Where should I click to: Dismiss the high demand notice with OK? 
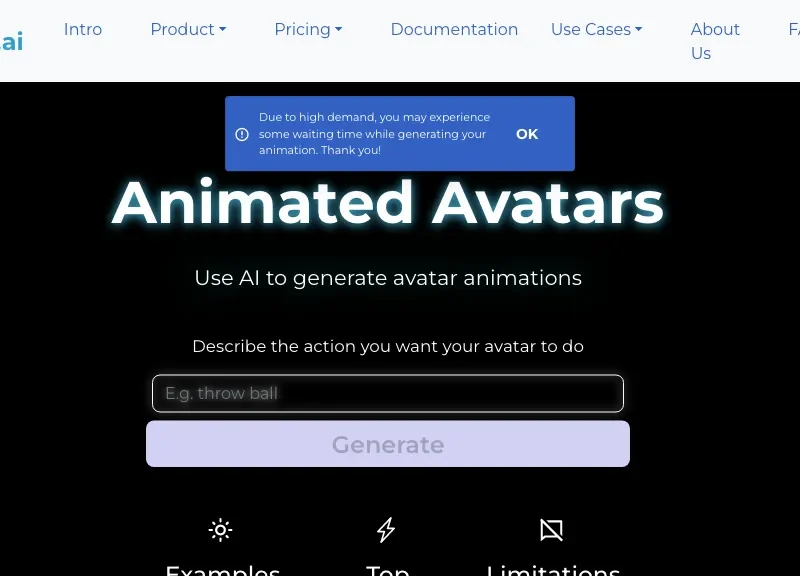tap(527, 134)
